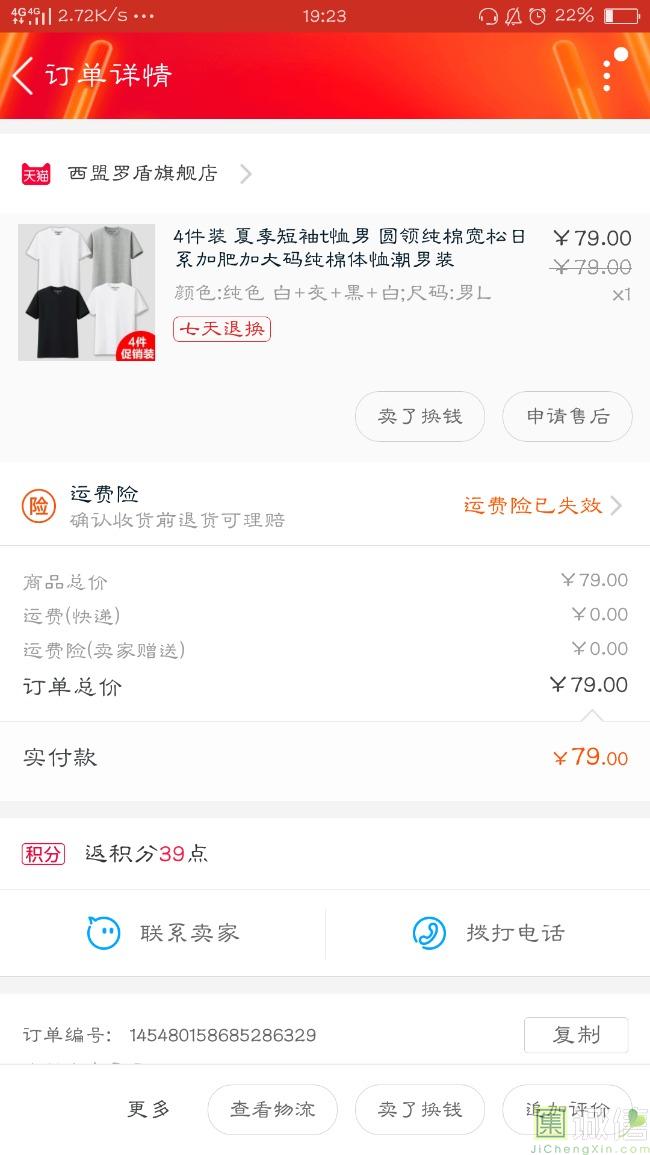Tap 卖了换钱 under the product
The height and width of the screenshot is (1155, 650).
point(420,416)
